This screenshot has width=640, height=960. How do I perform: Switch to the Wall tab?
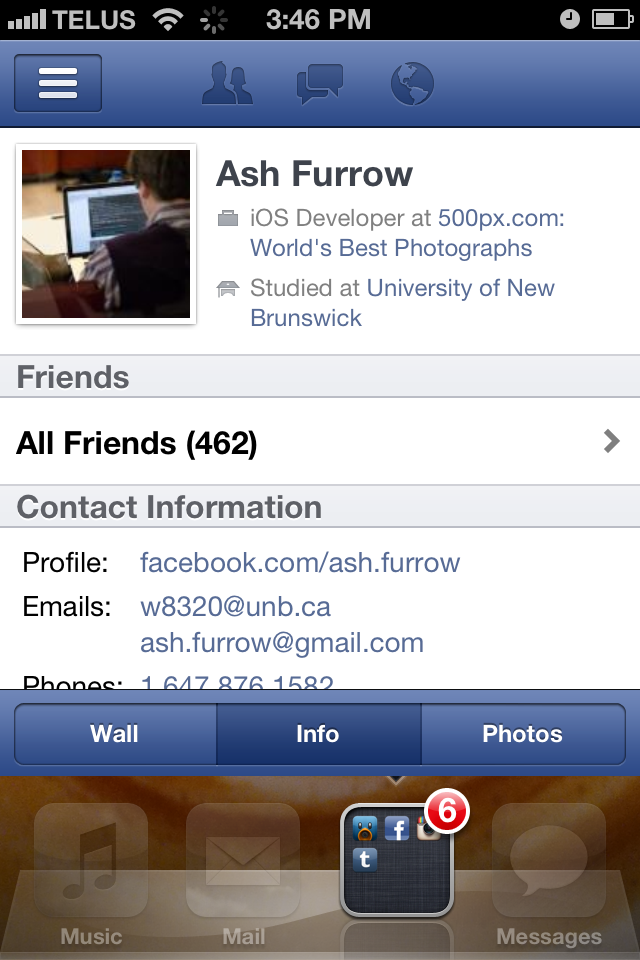tap(115, 734)
